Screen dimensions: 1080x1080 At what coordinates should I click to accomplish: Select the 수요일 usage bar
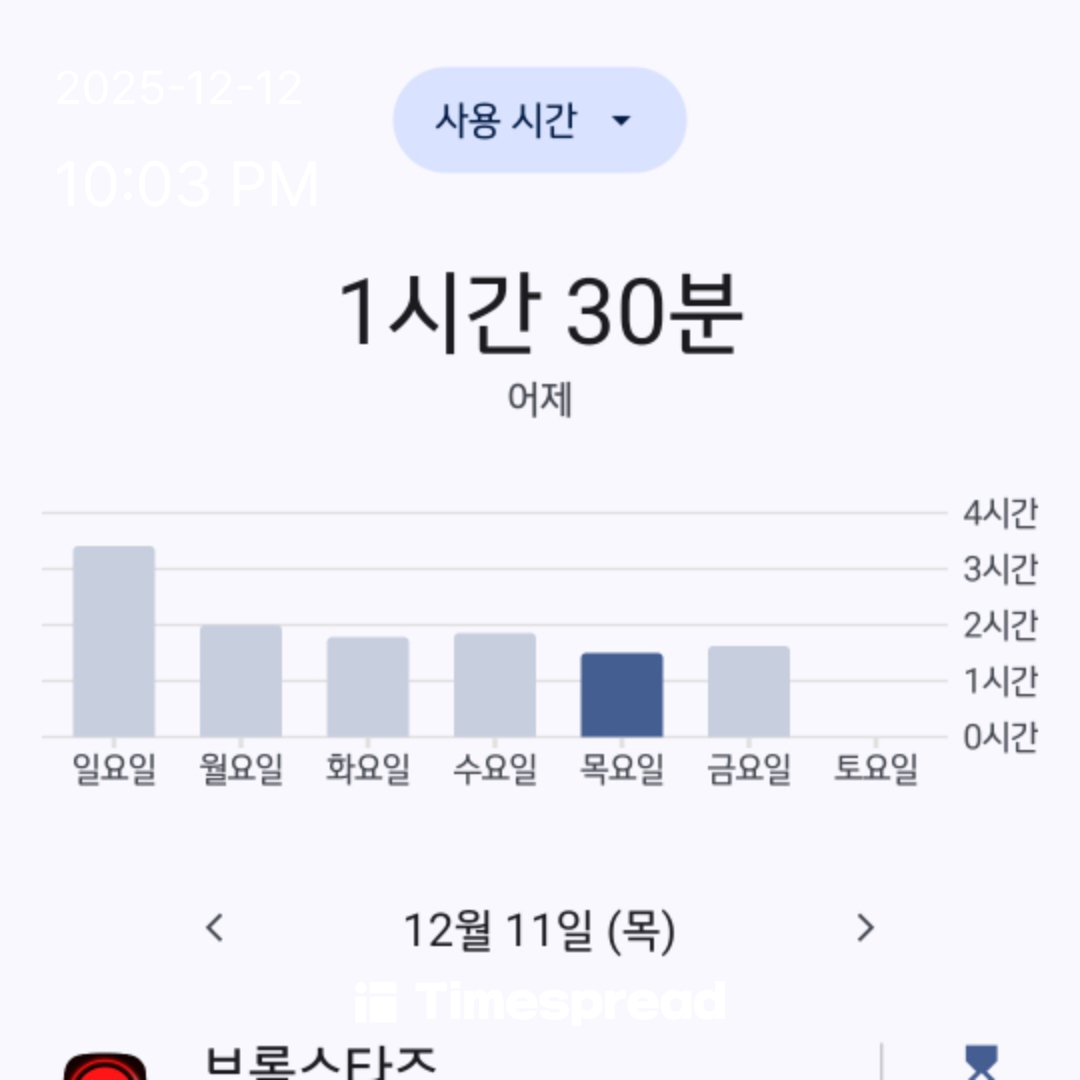pos(495,685)
